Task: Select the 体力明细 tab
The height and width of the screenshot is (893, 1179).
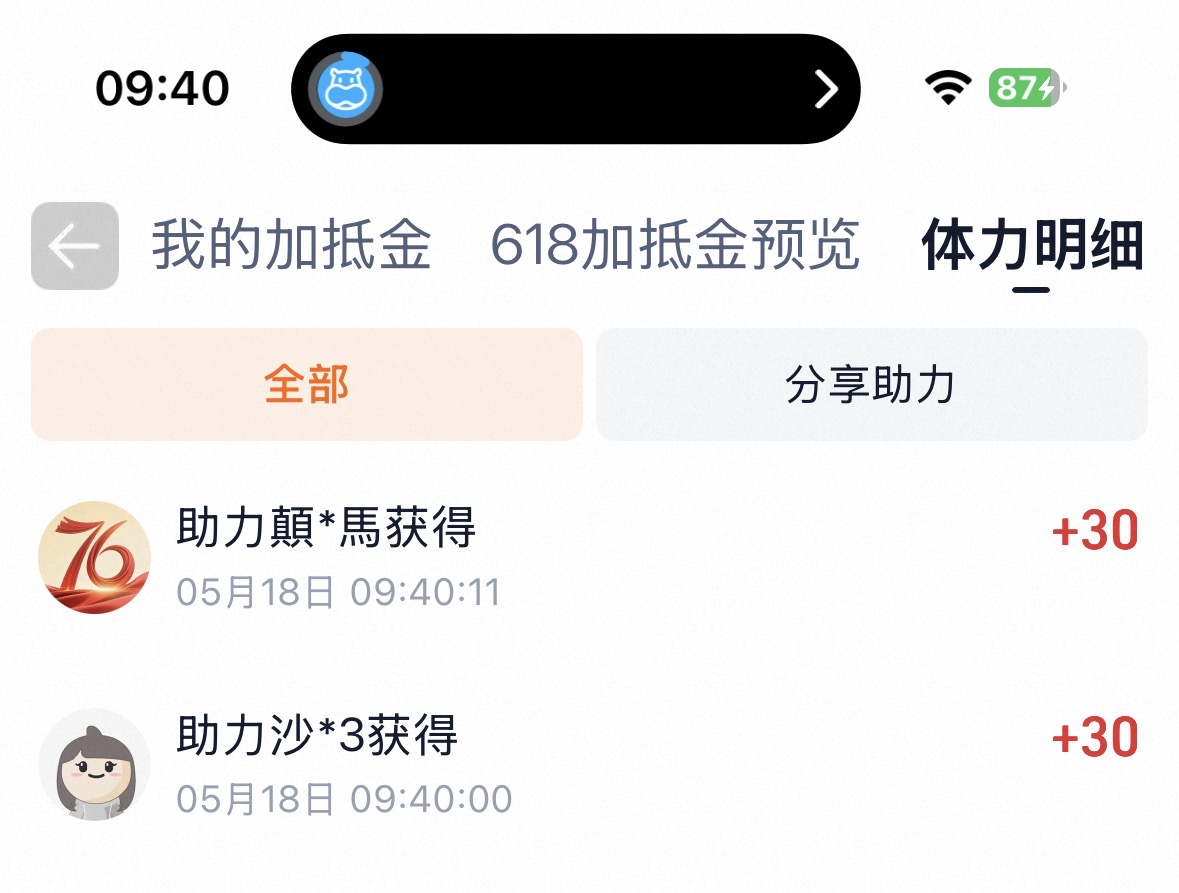Action: click(1032, 245)
